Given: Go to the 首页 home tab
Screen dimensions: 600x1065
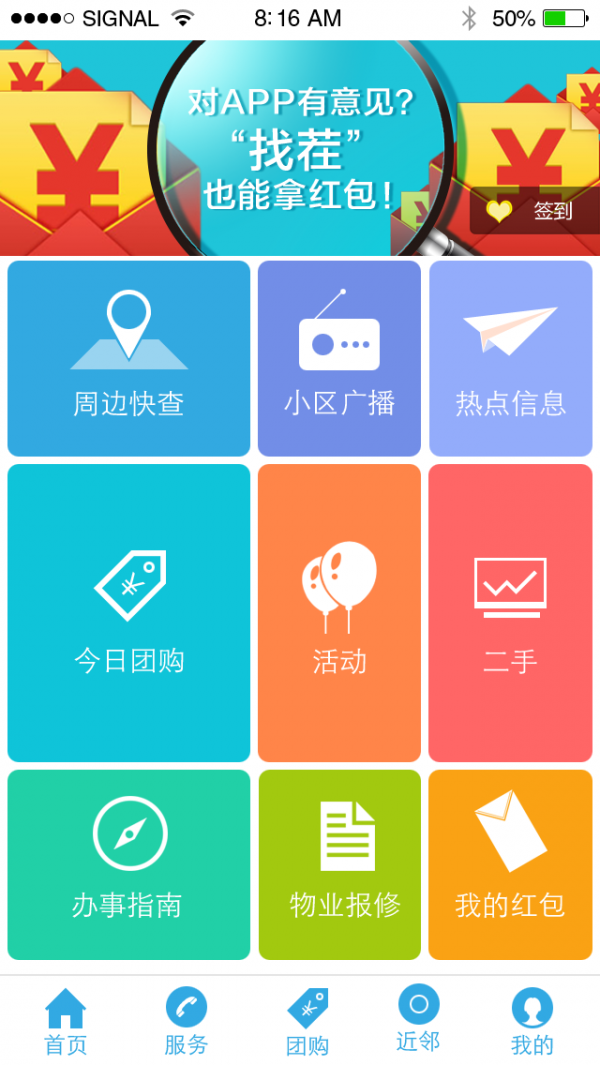Looking at the screenshot, I should [x=66, y=1022].
